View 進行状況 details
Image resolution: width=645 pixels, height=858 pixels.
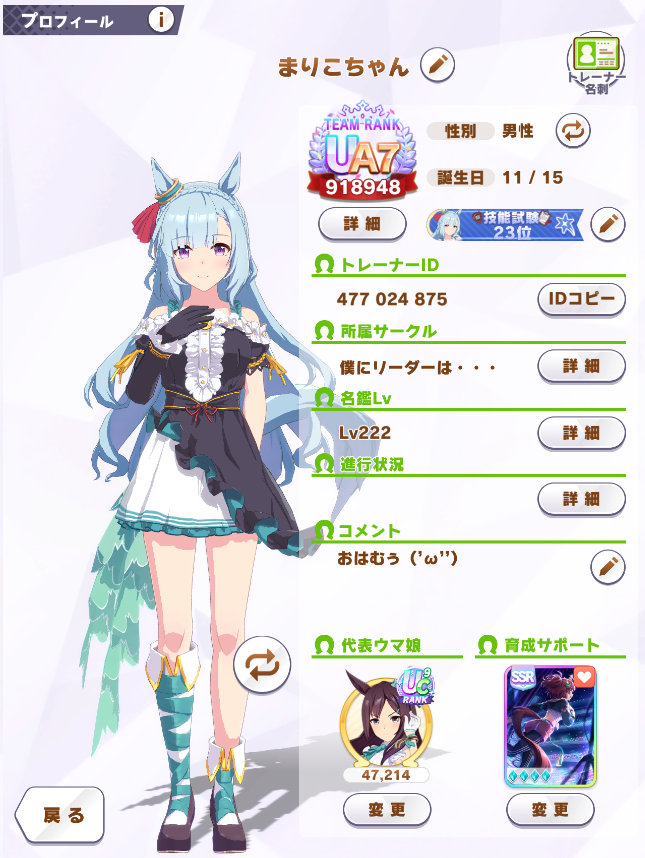pyautogui.click(x=581, y=497)
